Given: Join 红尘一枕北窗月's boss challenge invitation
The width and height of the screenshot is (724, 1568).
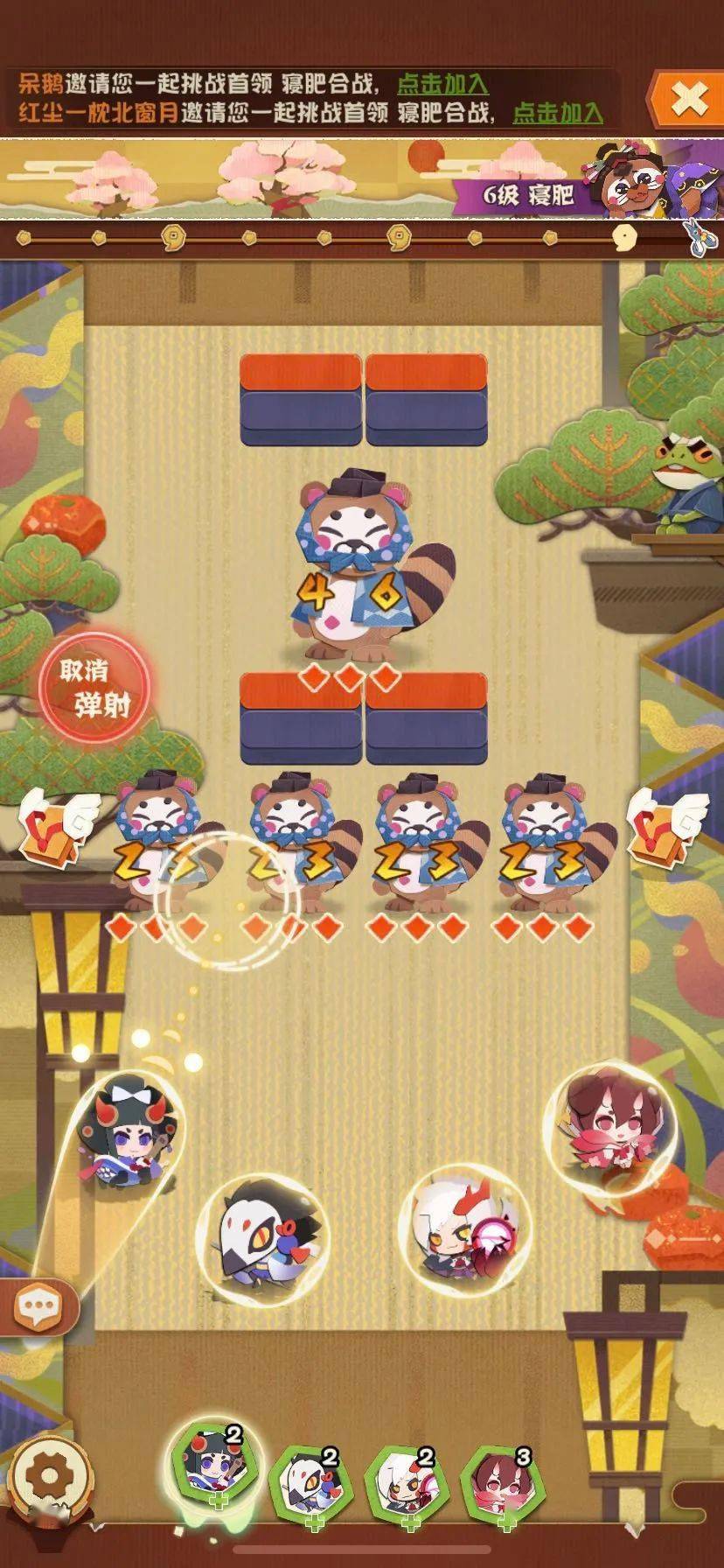Looking at the screenshot, I should pos(557,113).
